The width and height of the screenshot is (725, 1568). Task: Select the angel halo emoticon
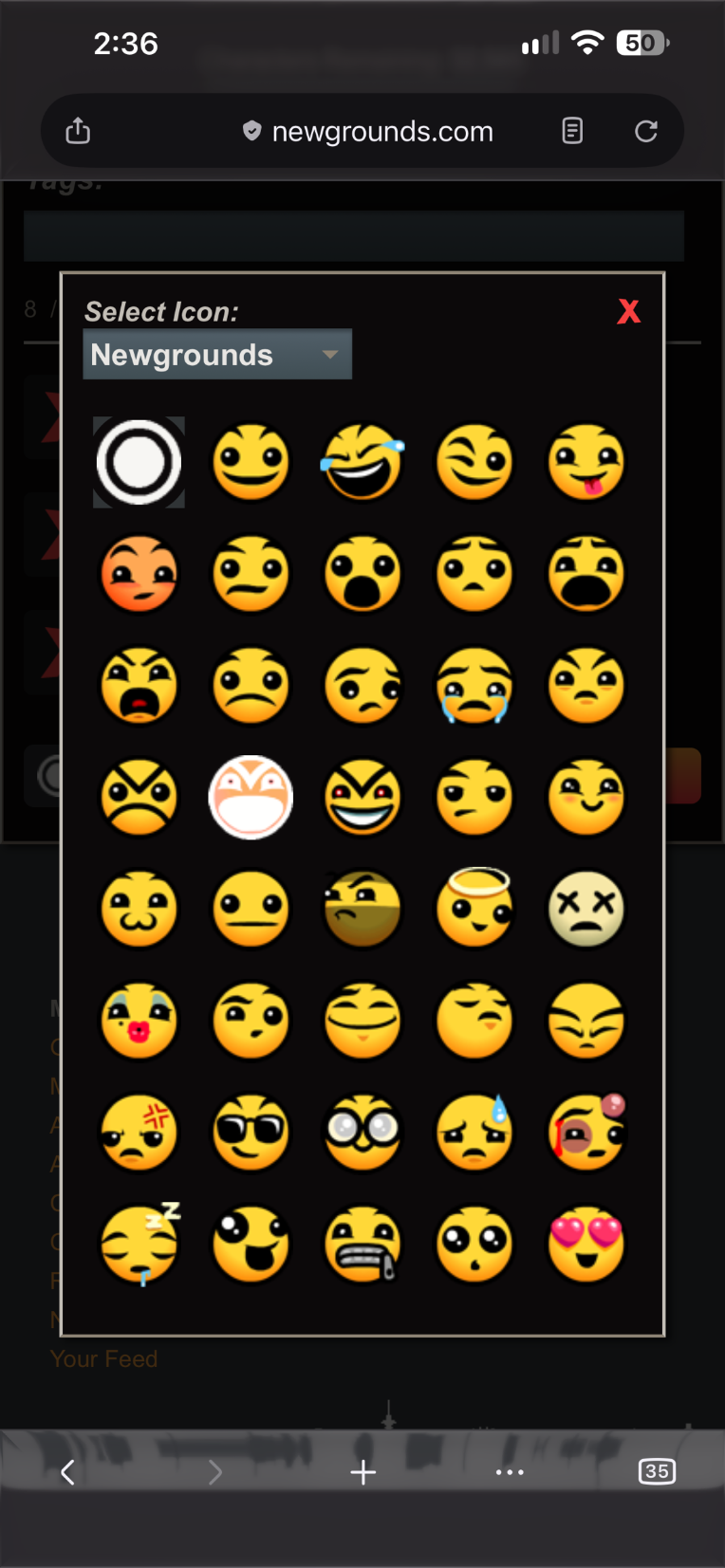[474, 908]
